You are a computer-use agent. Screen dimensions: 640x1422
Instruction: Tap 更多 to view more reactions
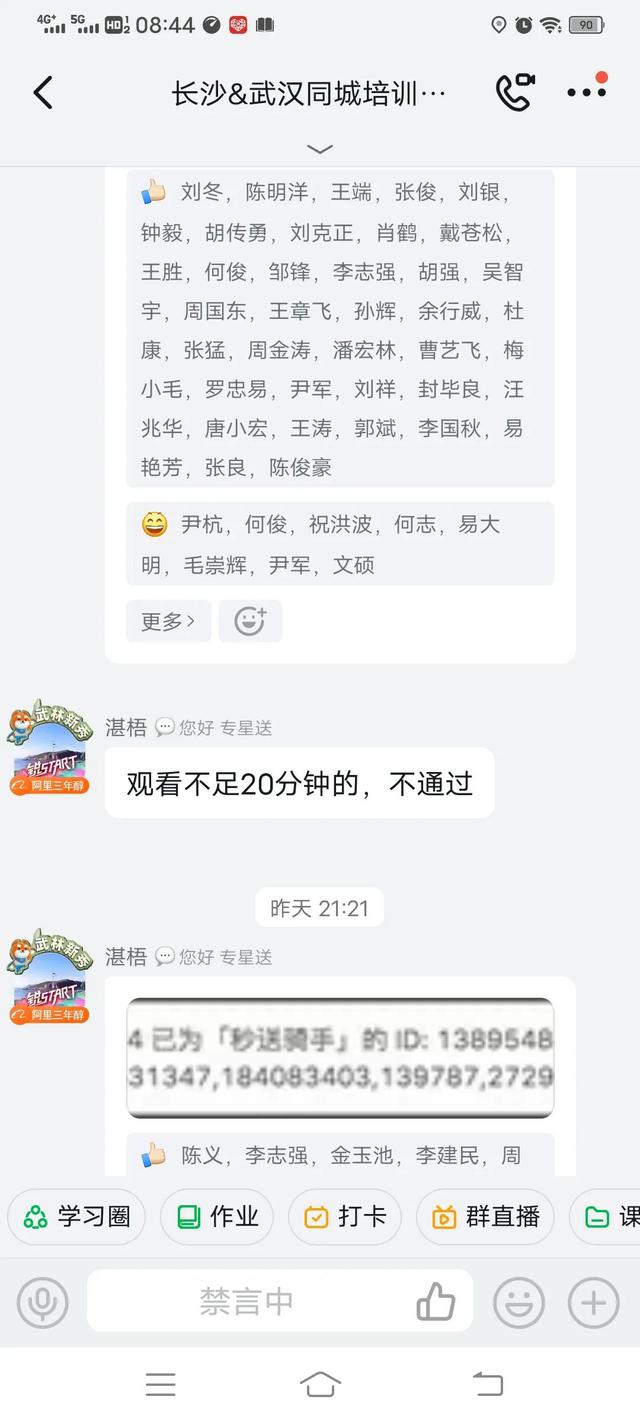coord(168,621)
